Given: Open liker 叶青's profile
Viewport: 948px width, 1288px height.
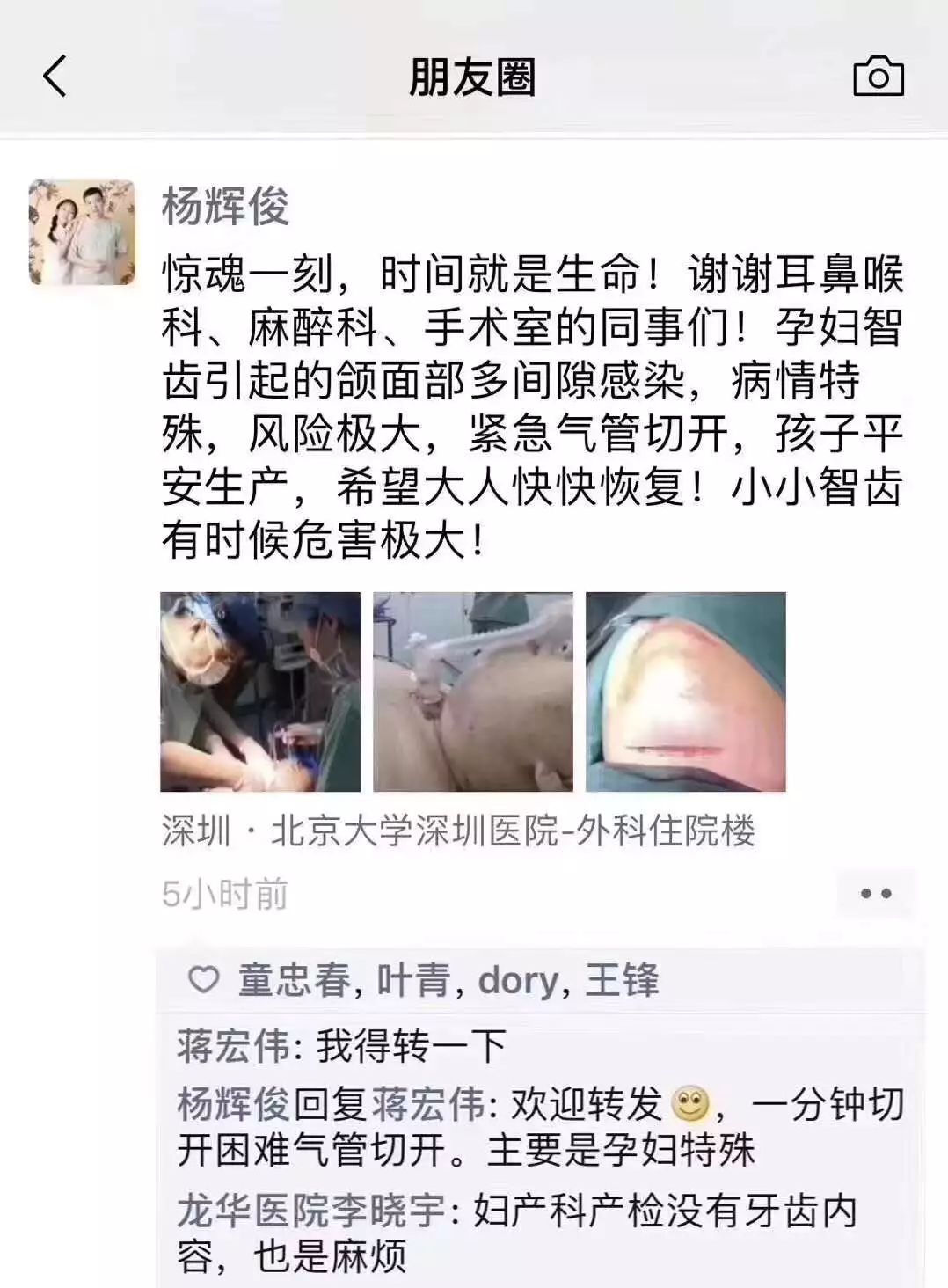Looking at the screenshot, I should (413, 980).
